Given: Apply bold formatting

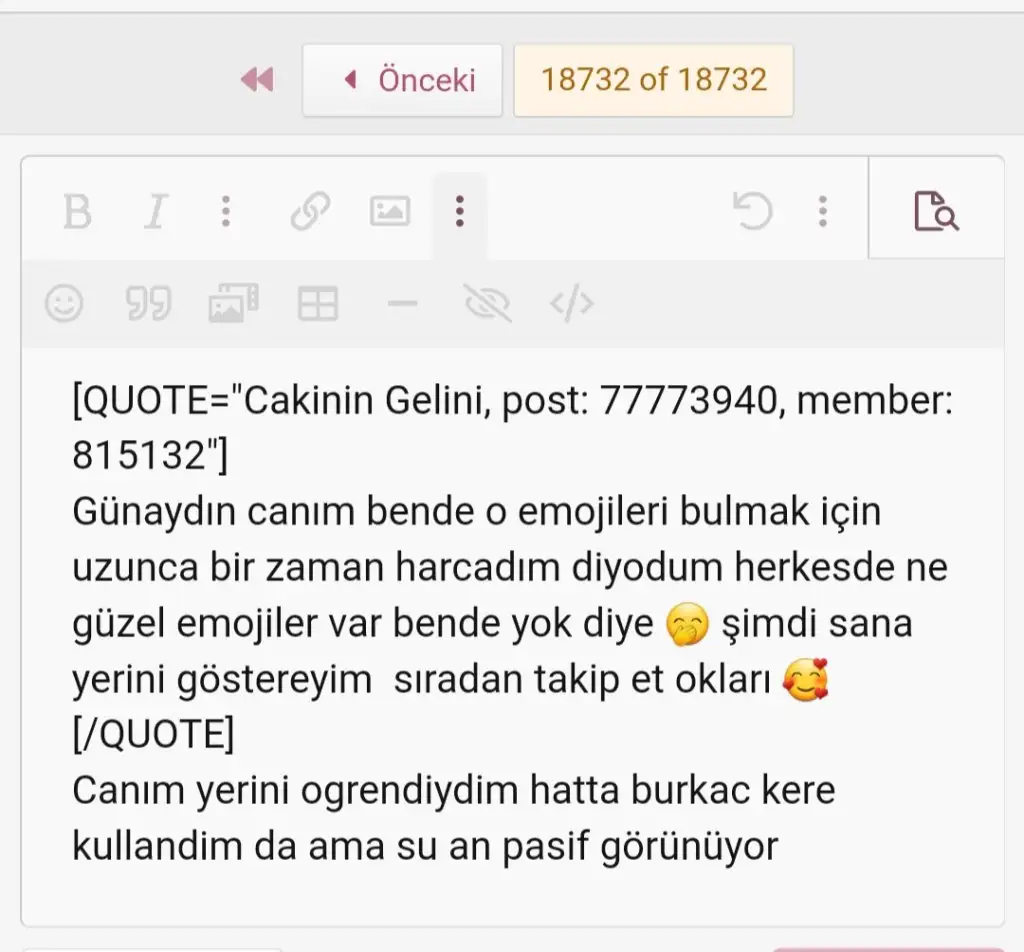Looking at the screenshot, I should (x=77, y=212).
